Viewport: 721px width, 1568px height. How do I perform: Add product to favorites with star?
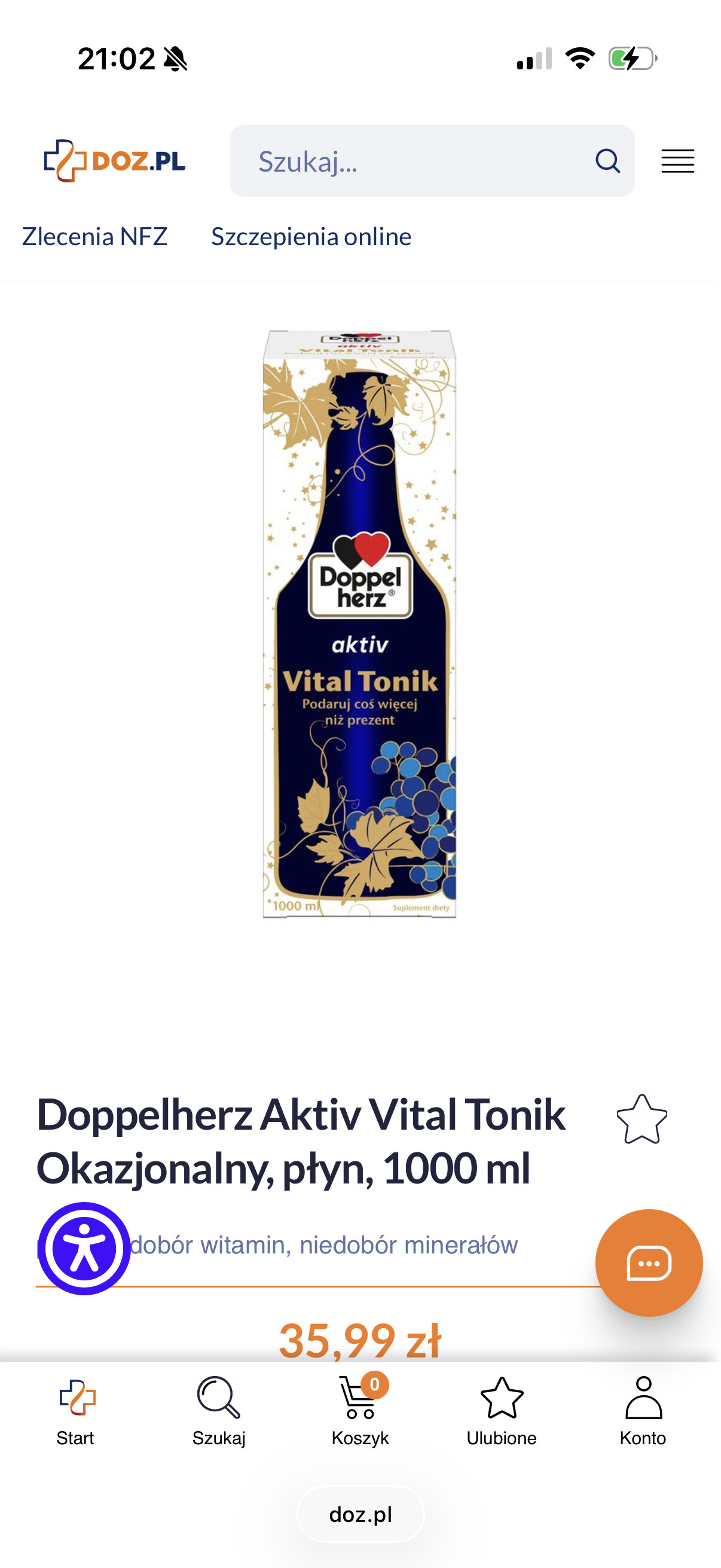(x=641, y=1120)
